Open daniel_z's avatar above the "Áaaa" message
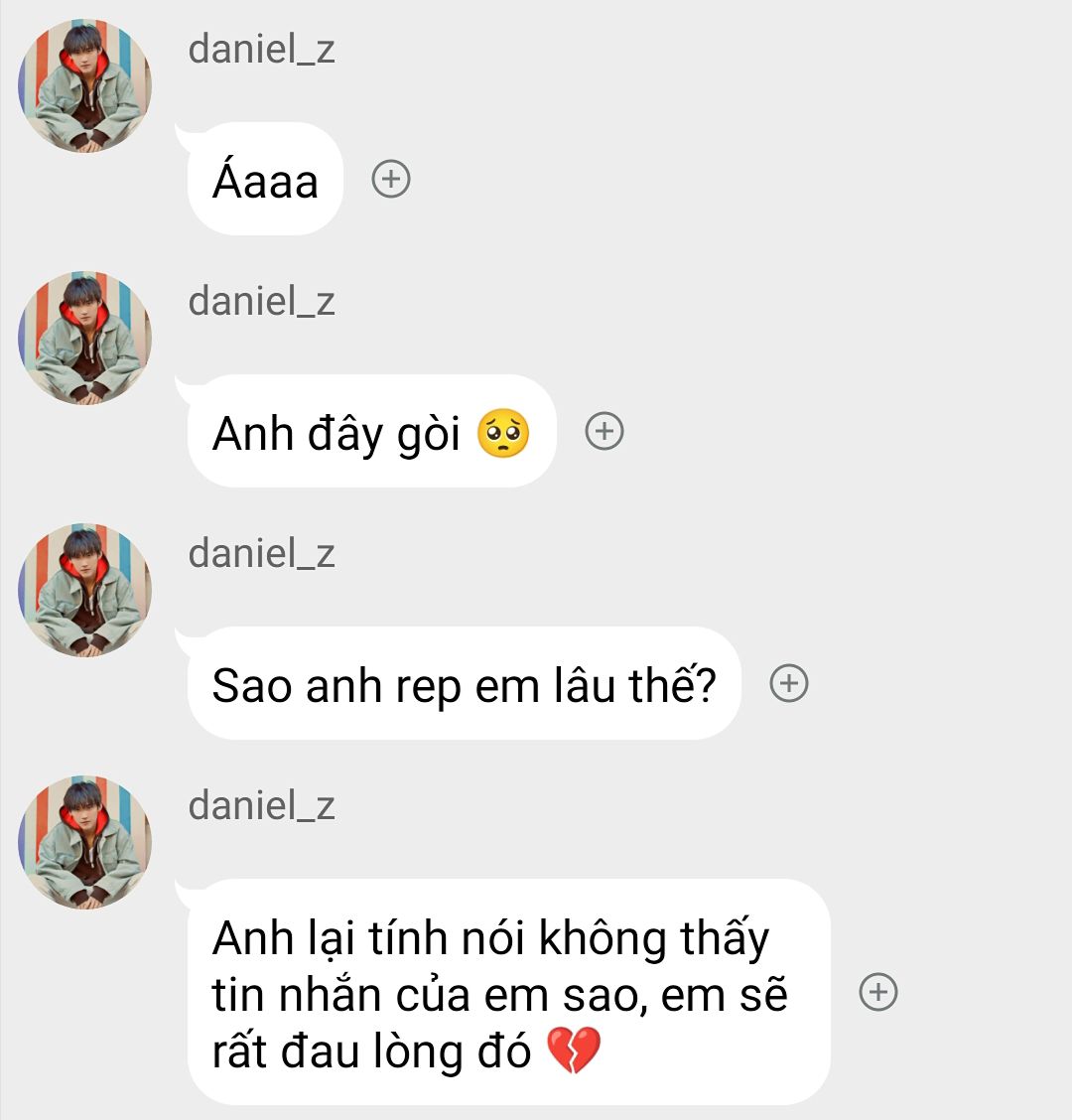 [x=85, y=85]
